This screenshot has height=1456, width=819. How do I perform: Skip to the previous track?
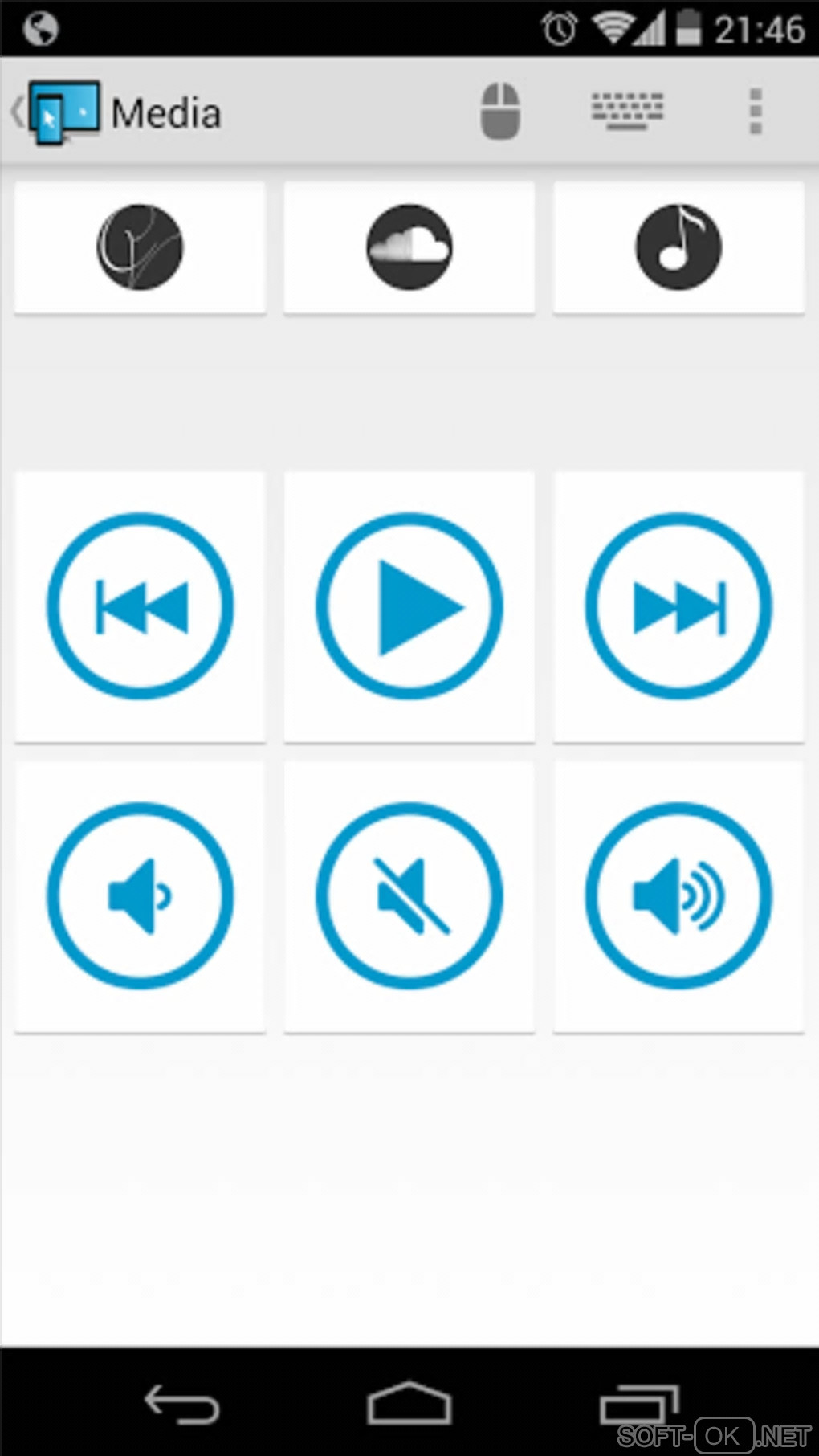[x=141, y=606]
